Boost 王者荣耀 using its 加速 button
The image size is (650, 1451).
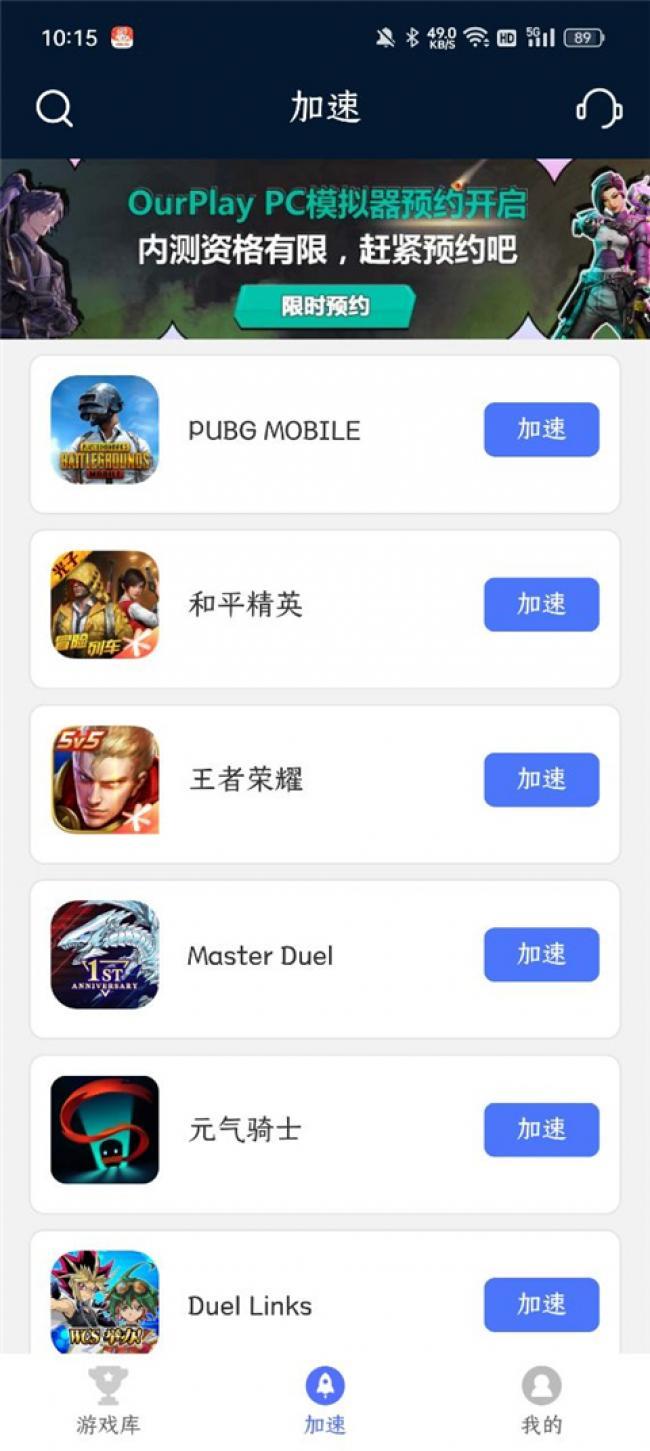click(541, 780)
